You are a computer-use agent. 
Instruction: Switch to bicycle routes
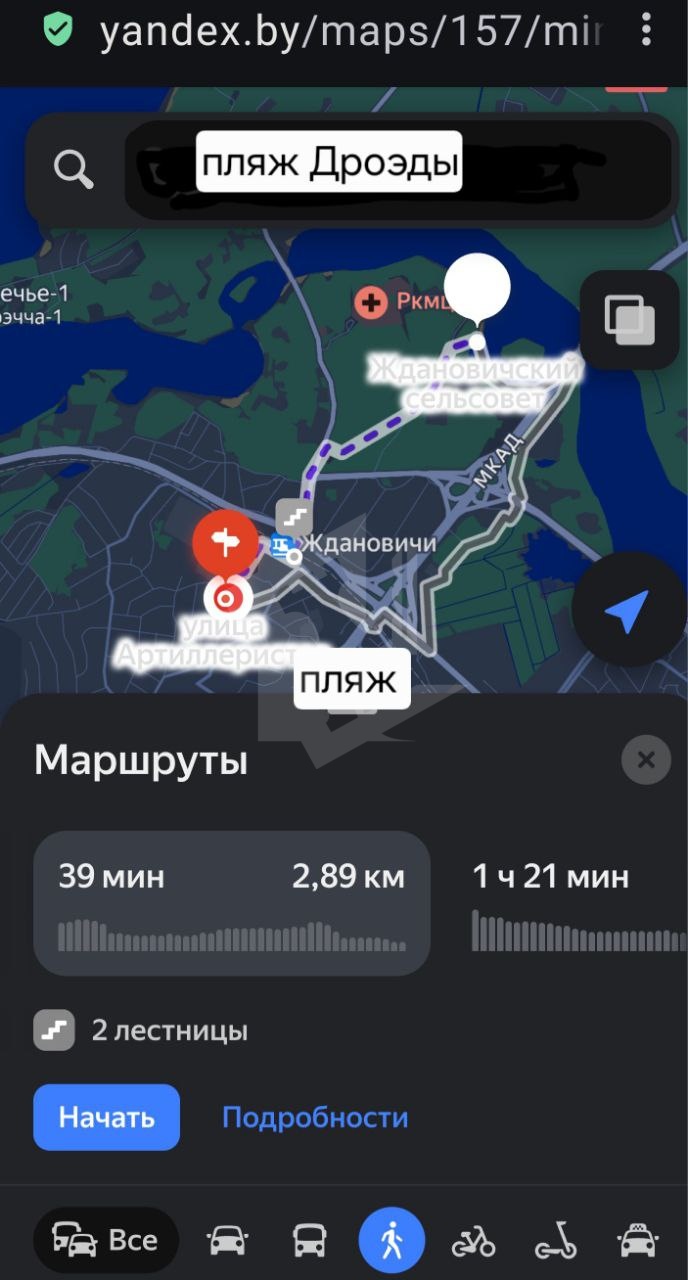474,1241
